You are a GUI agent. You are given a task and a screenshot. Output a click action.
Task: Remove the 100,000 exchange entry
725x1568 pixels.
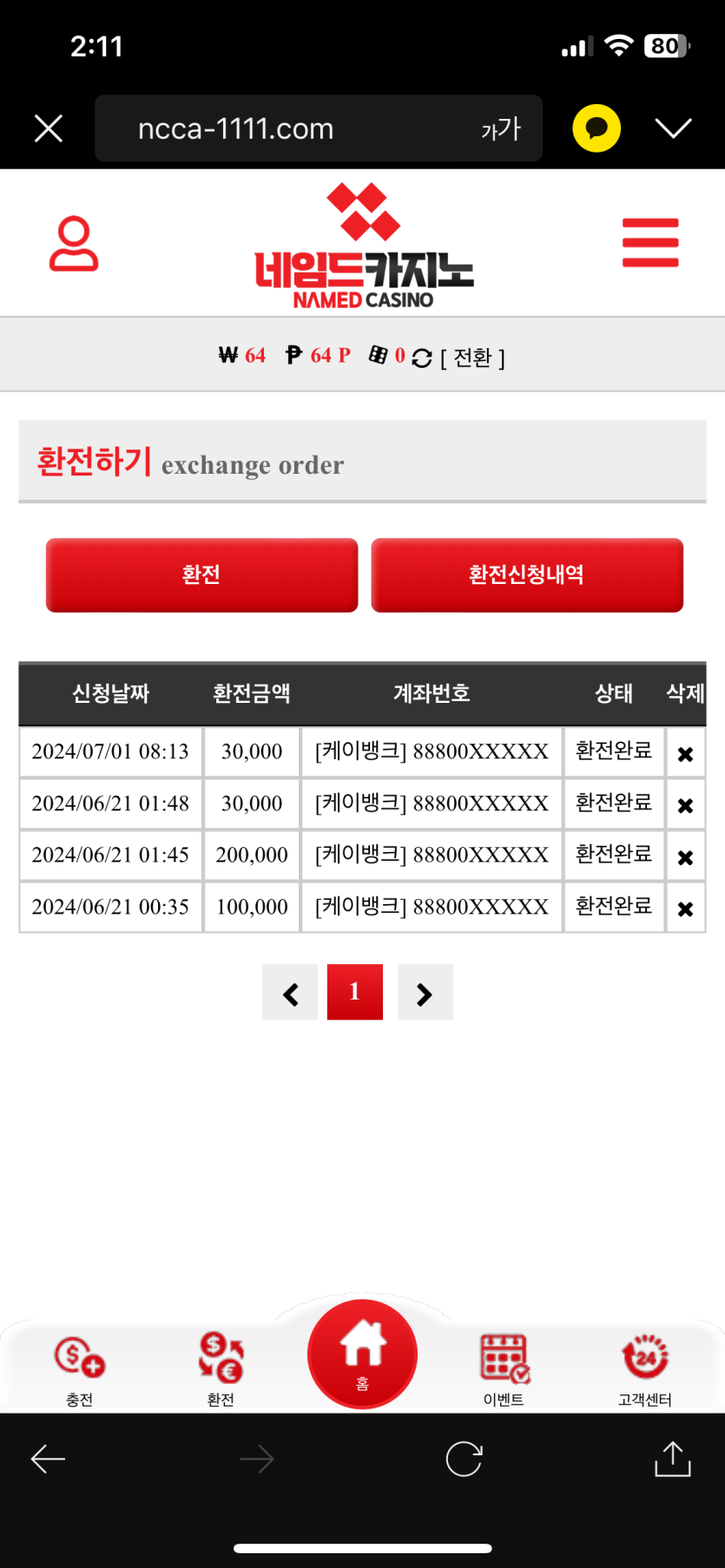[685, 909]
